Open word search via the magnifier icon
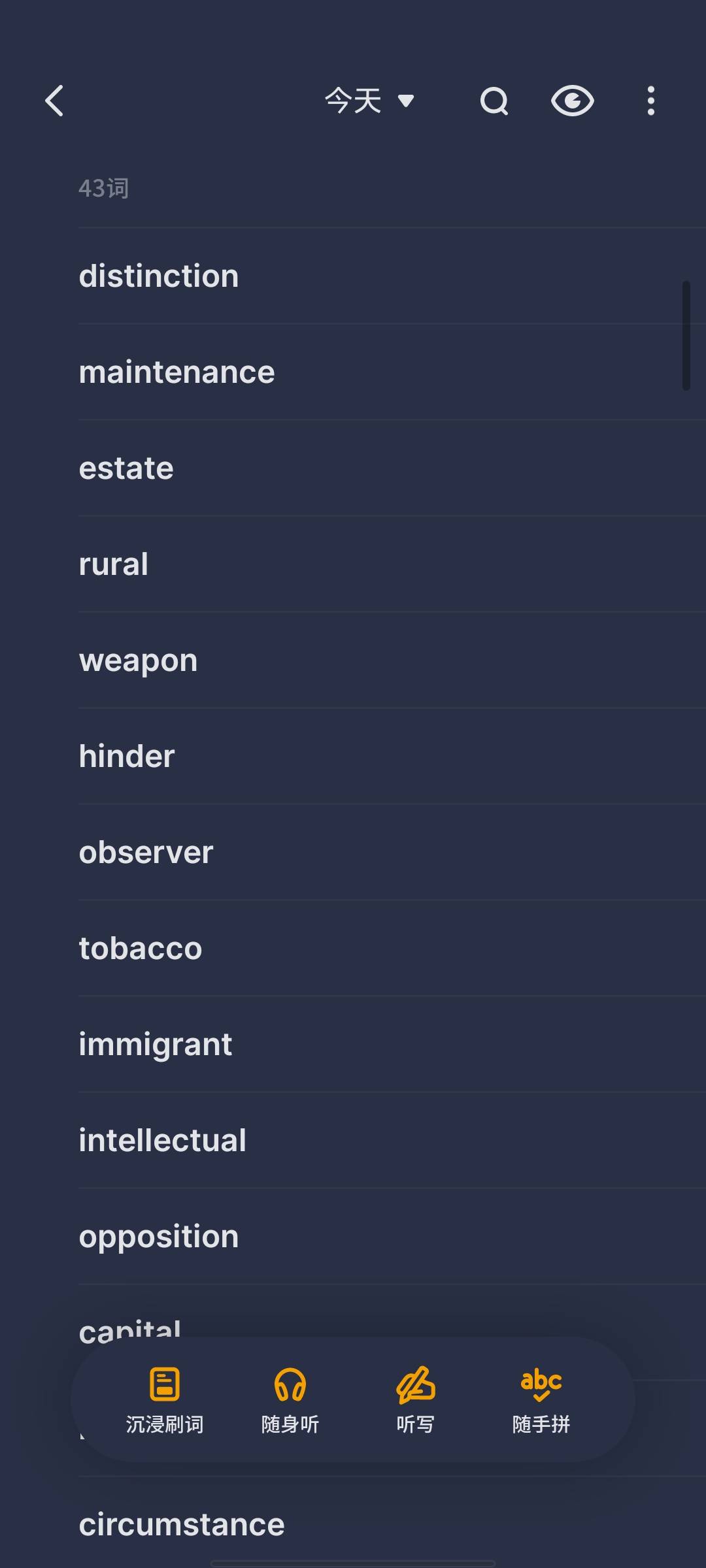This screenshot has height=1568, width=706. tap(494, 101)
